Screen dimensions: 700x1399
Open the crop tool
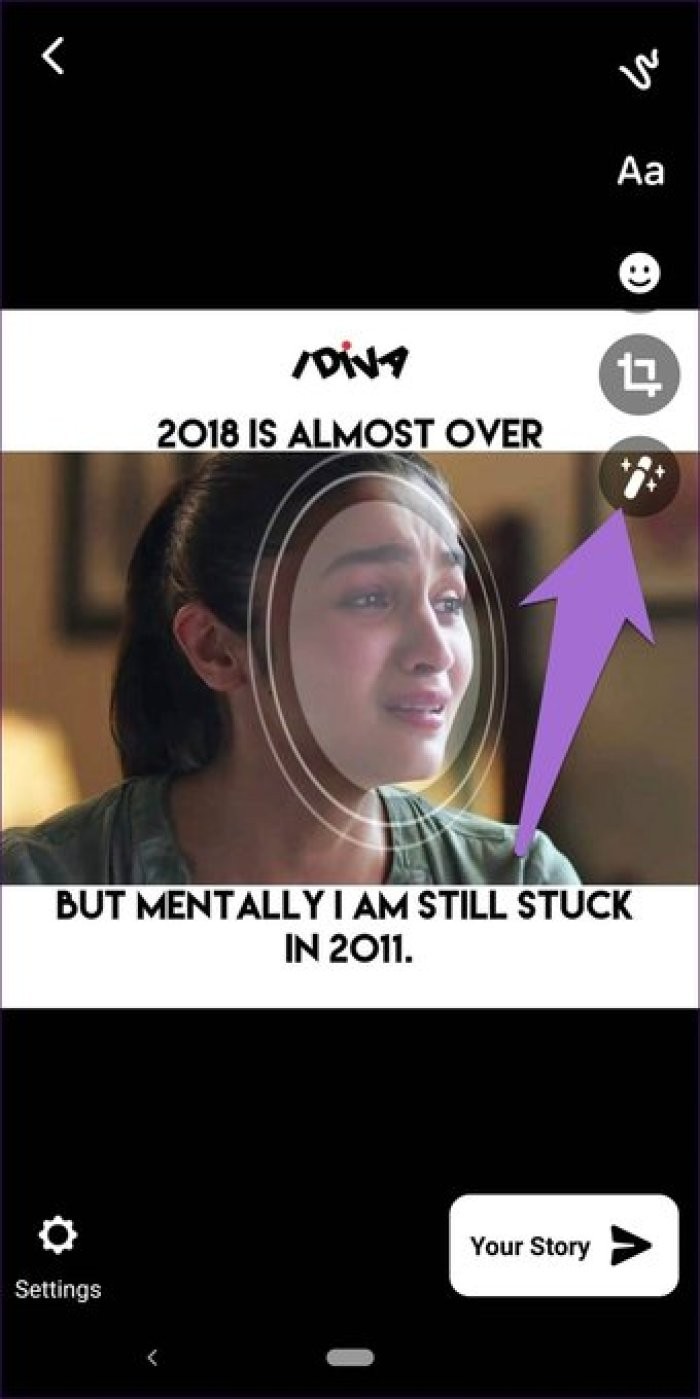tap(639, 377)
